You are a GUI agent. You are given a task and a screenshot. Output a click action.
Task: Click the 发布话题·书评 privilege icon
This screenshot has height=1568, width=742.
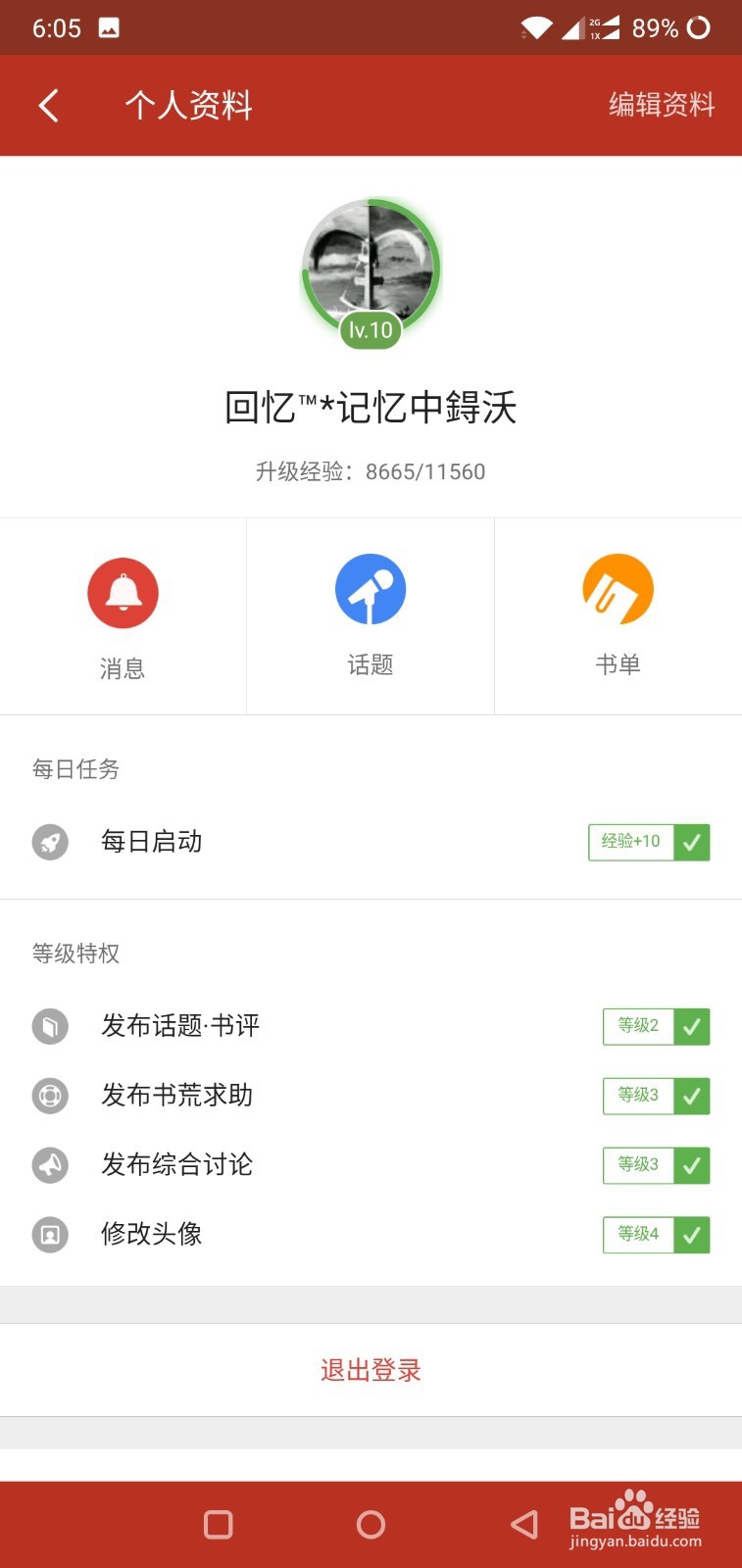pos(50,1026)
